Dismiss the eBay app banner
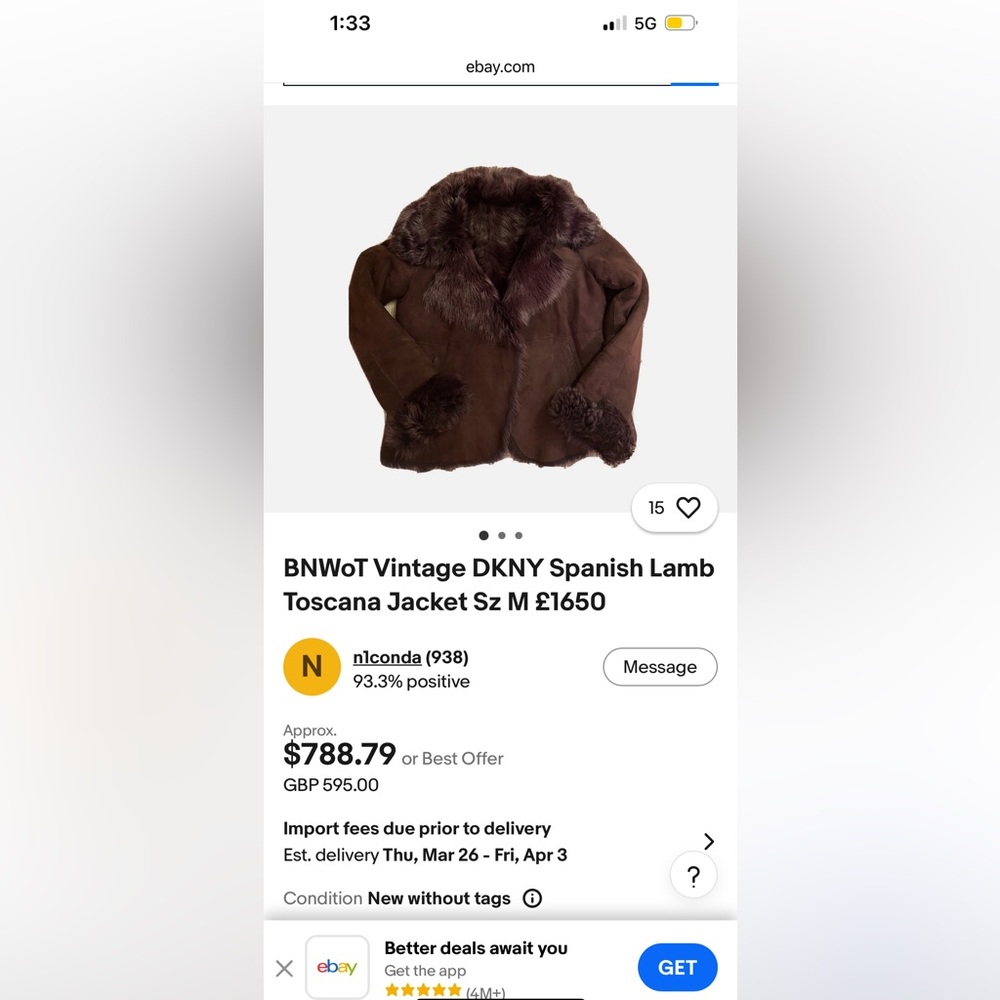Screen dimensions: 1000x1000 point(284,968)
